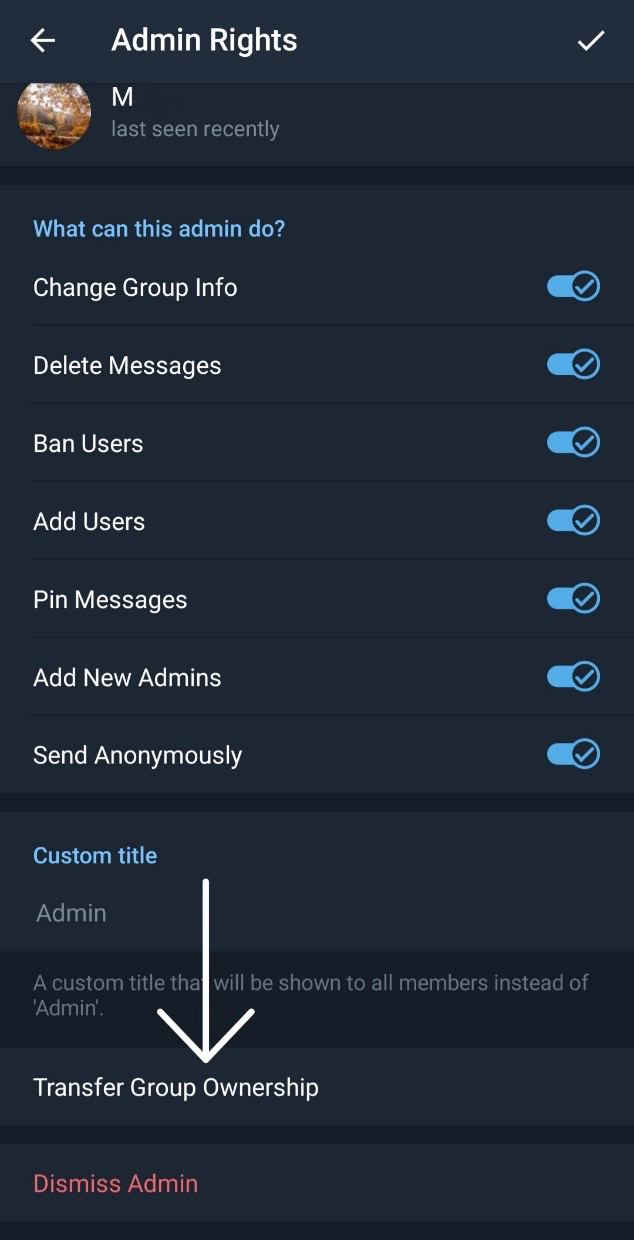Image resolution: width=634 pixels, height=1240 pixels.
Task: Tap Dismiss Admin
Action: tap(317, 1183)
